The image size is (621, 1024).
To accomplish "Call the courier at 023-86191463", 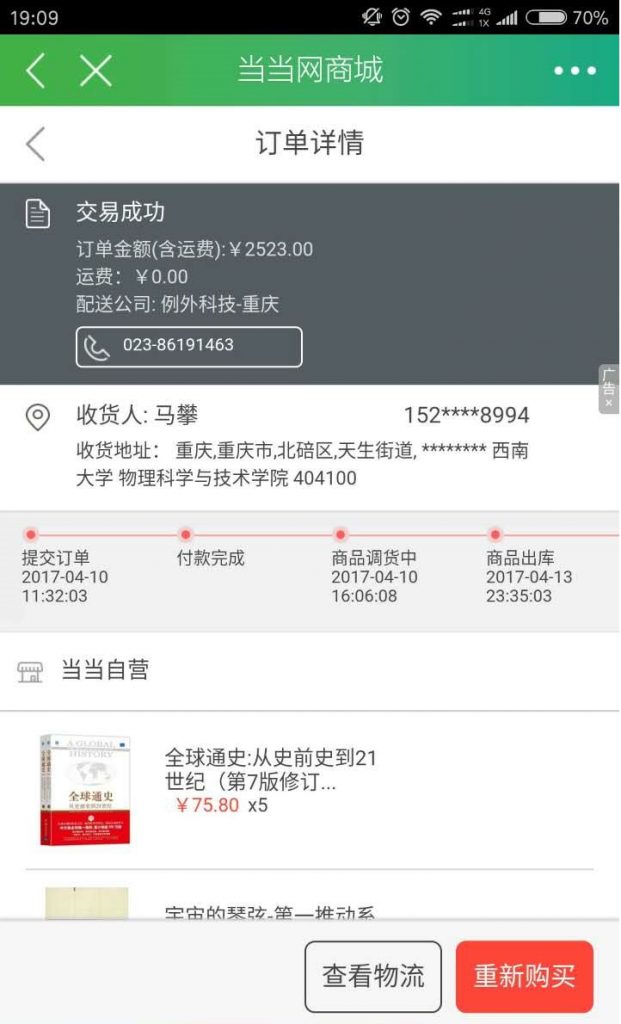I will [189, 346].
